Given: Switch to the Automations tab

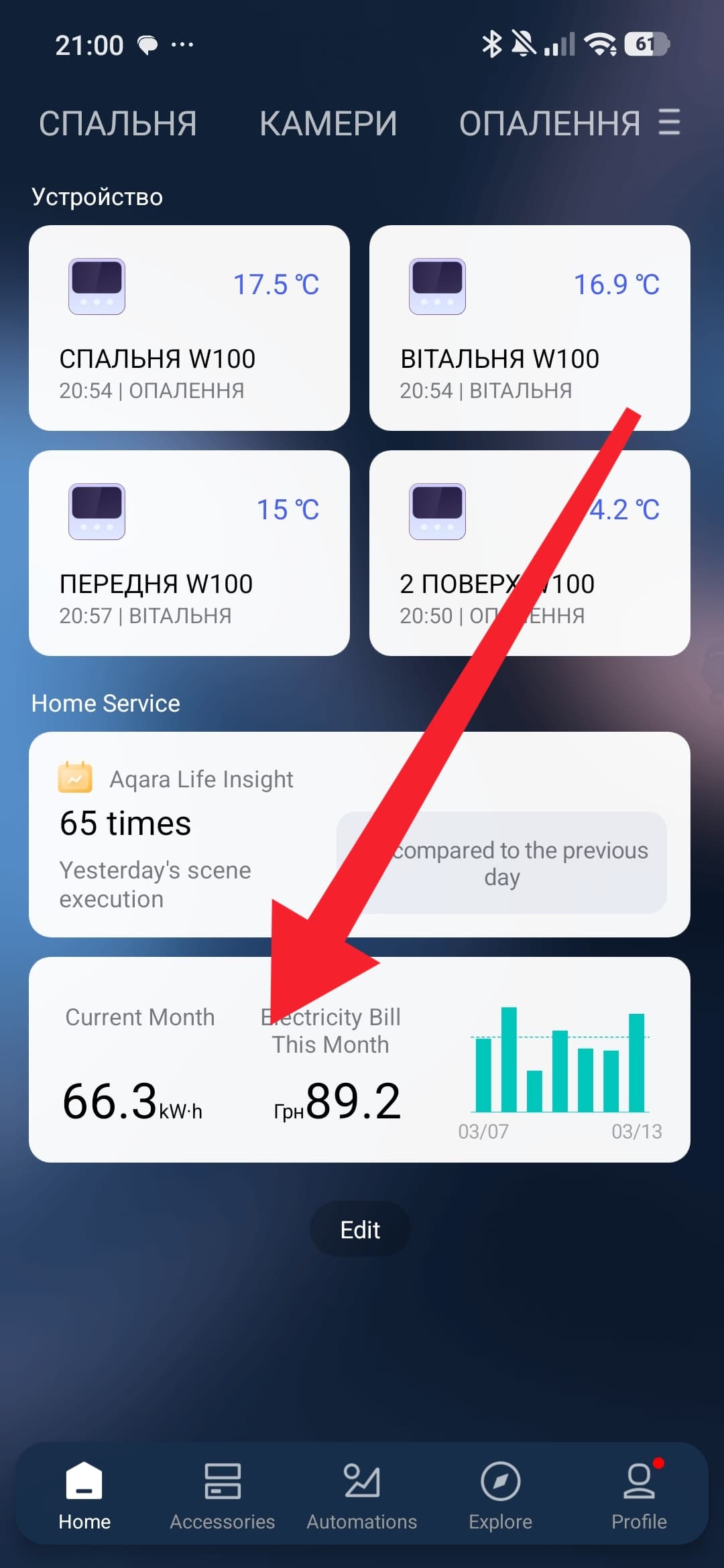Looking at the screenshot, I should point(362,1496).
